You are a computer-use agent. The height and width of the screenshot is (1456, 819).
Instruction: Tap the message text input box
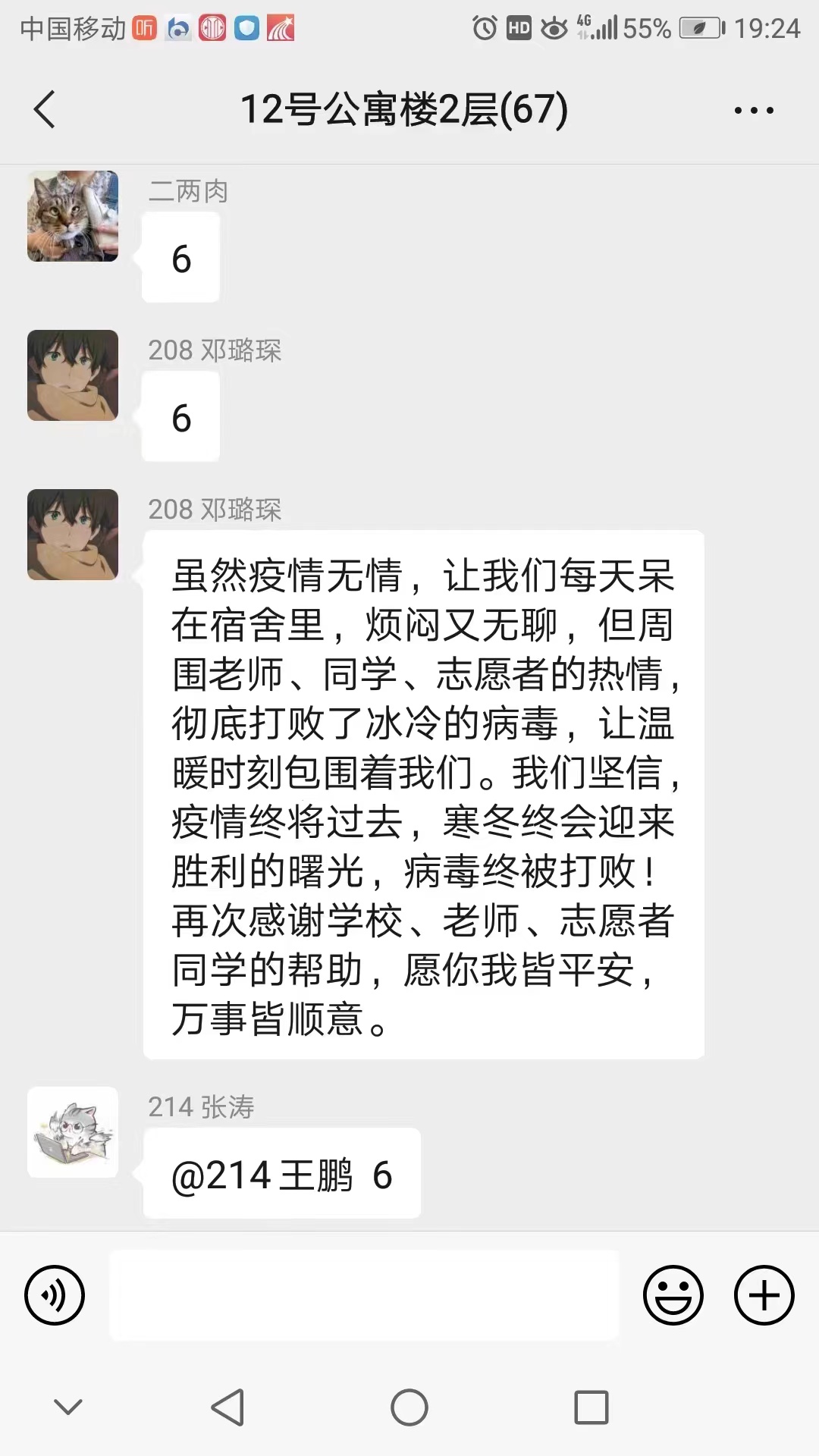click(364, 1295)
